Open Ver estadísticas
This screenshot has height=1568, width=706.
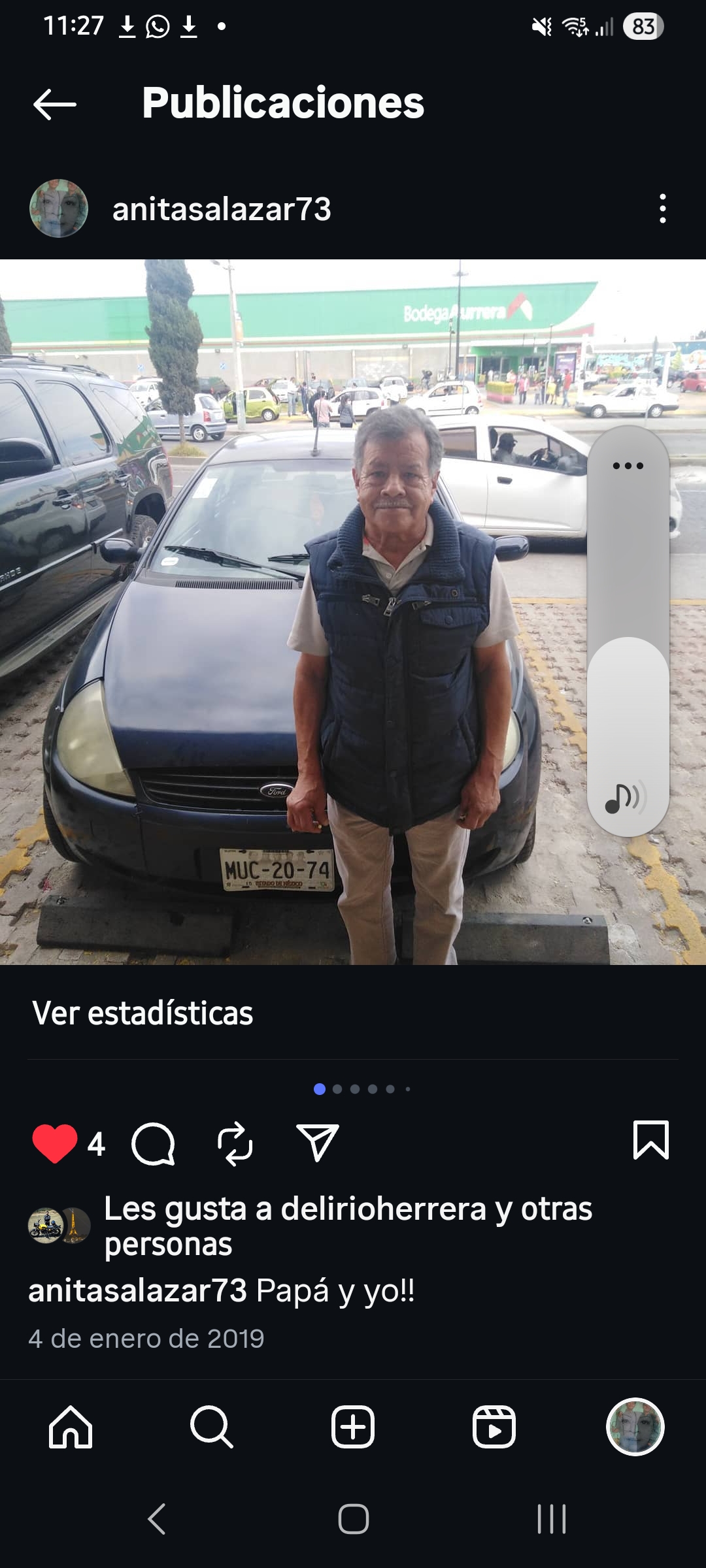(143, 1013)
